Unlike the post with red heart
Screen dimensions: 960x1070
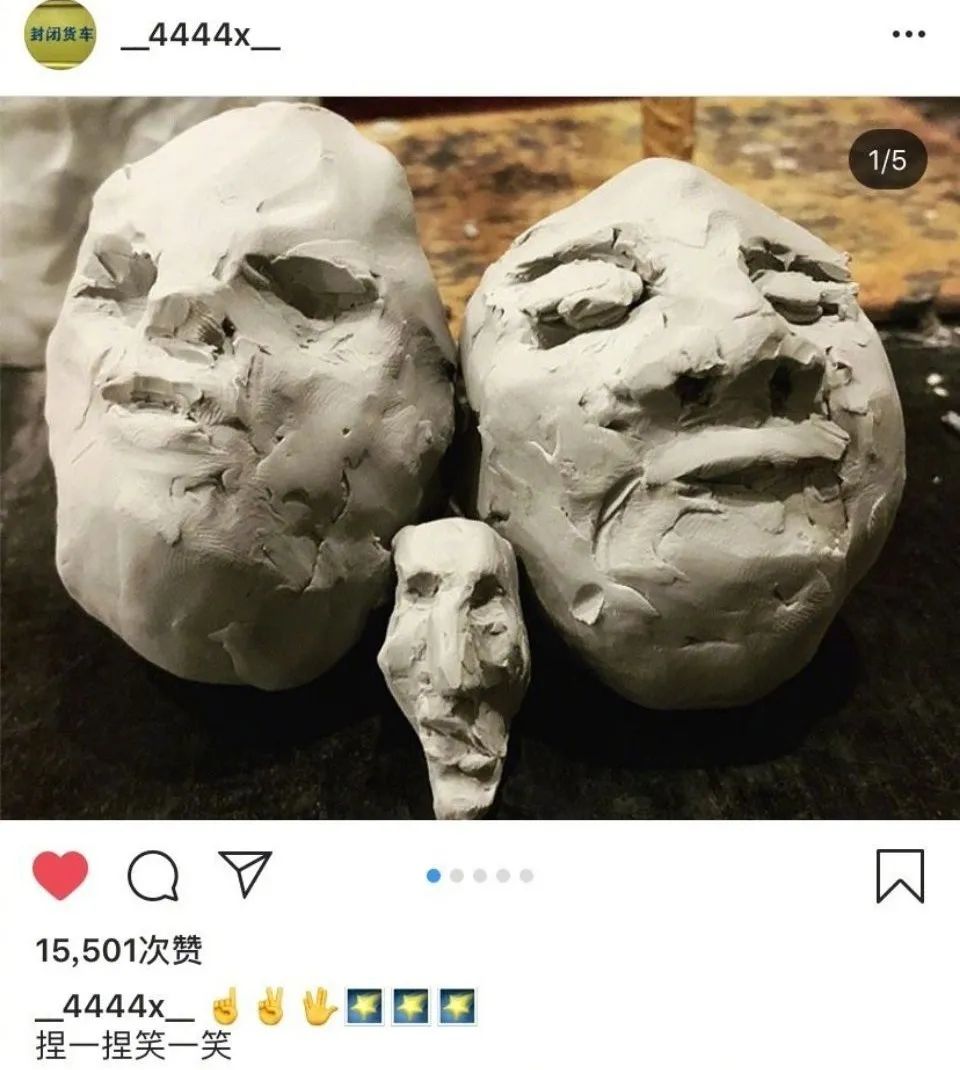(60, 876)
